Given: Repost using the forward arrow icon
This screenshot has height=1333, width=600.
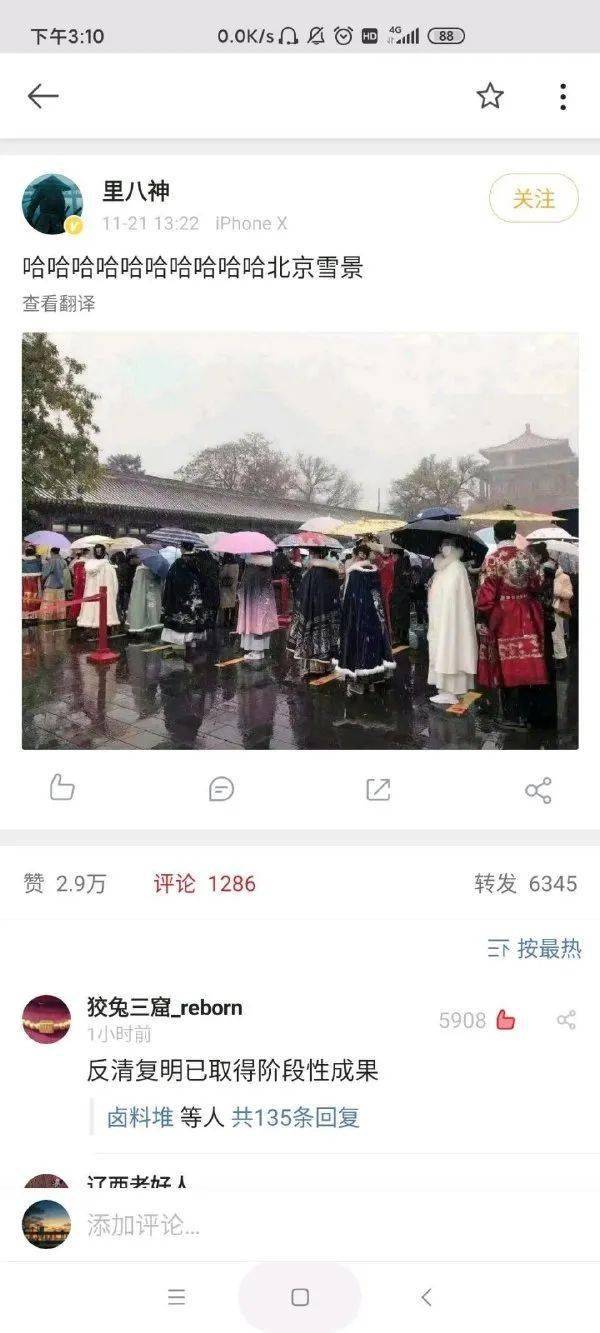Looking at the screenshot, I should pos(378,789).
